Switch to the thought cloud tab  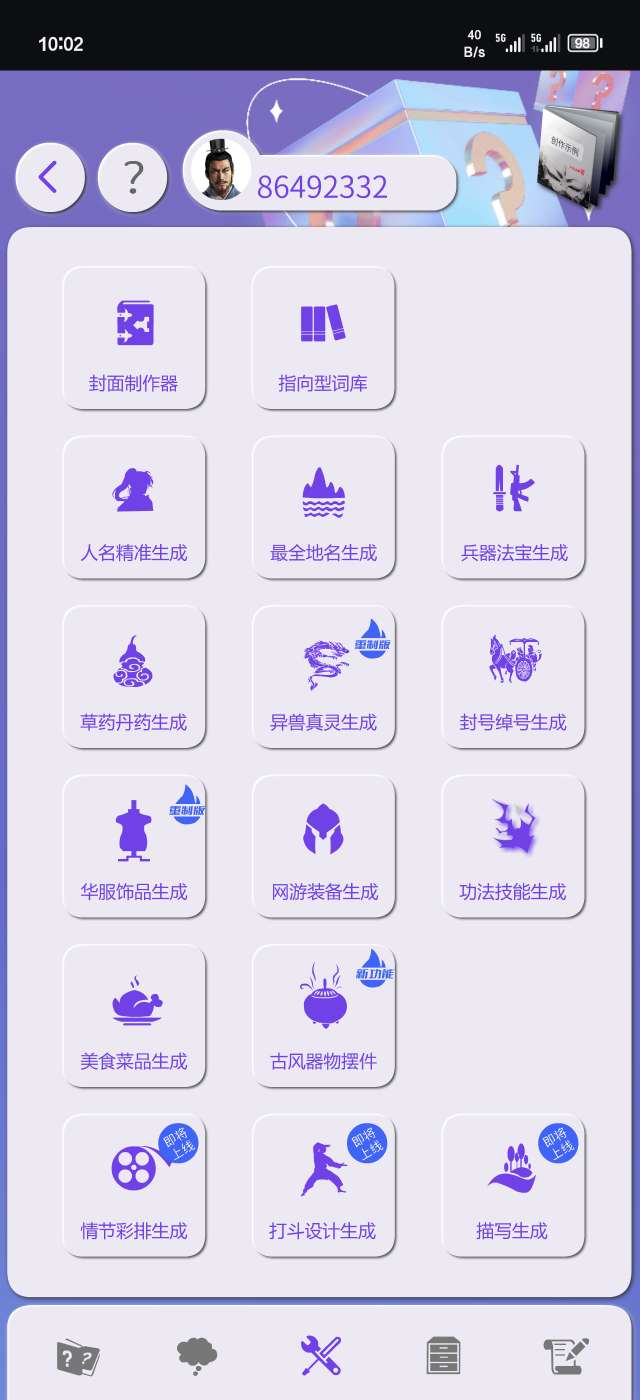point(197,1356)
